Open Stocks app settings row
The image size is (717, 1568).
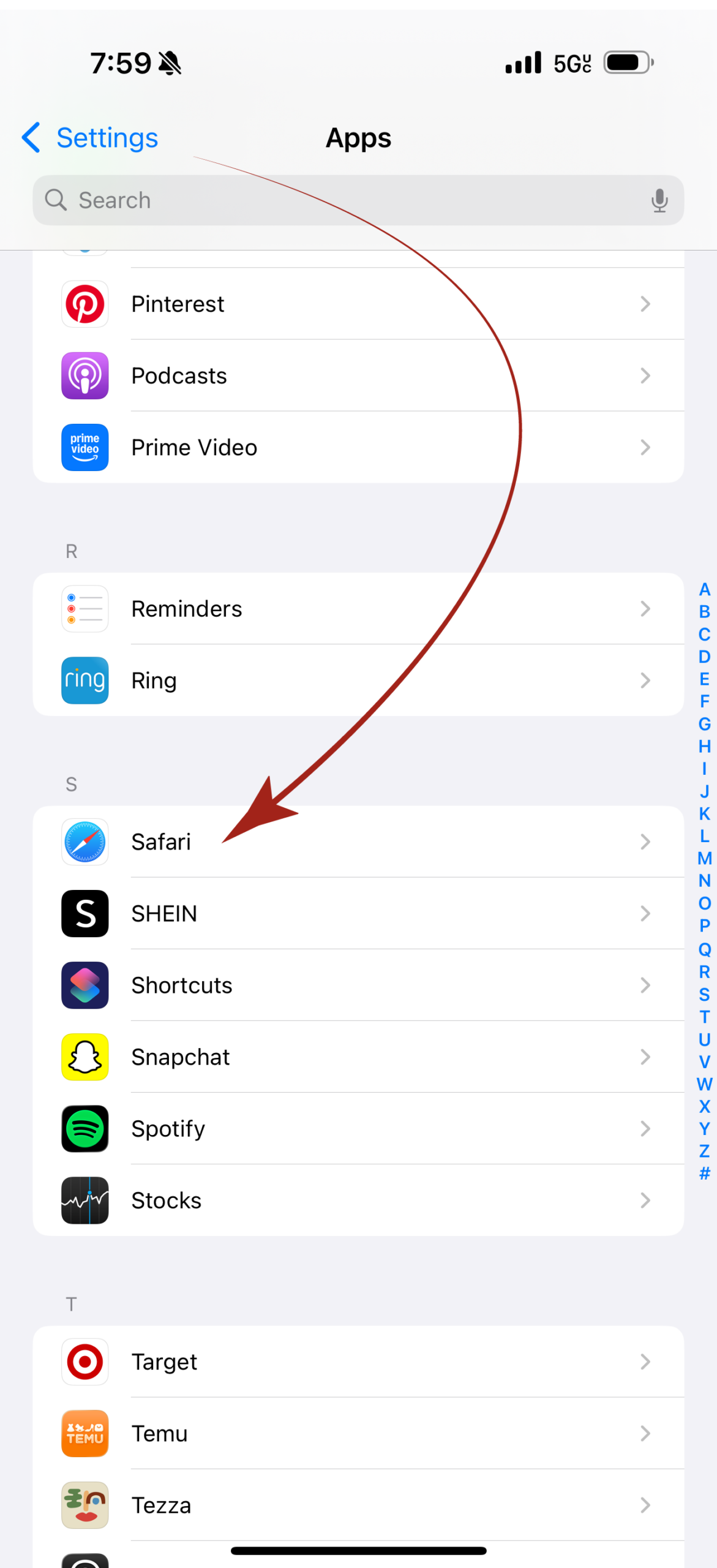click(x=358, y=1200)
